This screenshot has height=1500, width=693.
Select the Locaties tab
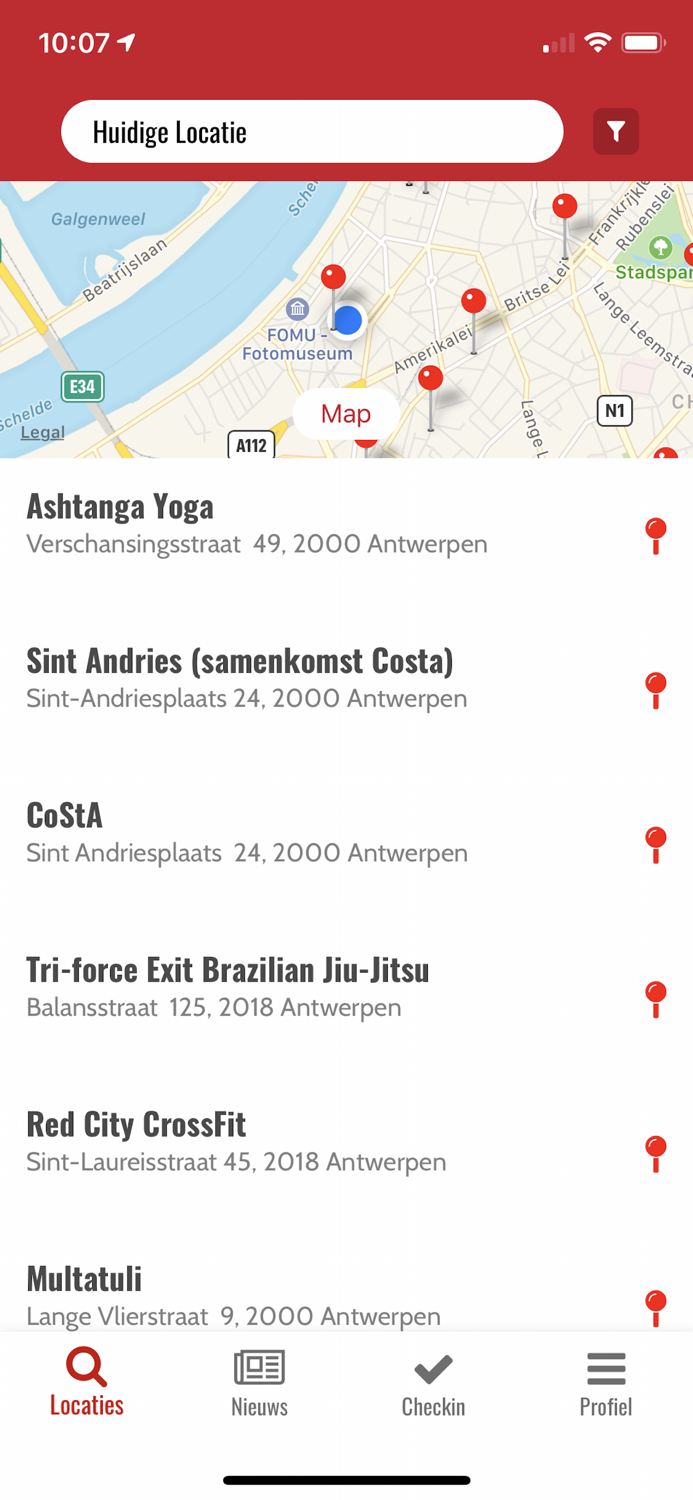coord(87,1384)
